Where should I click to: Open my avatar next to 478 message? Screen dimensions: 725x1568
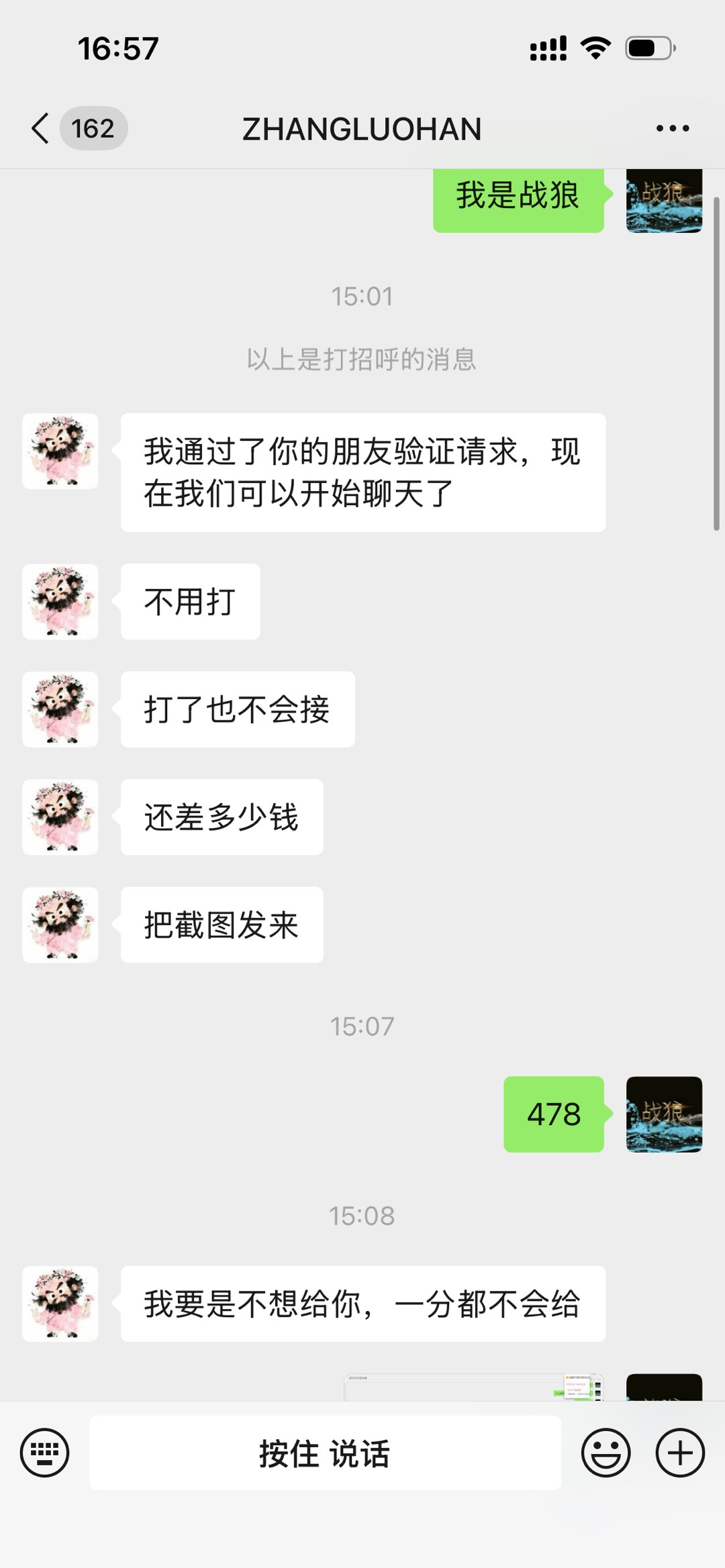tap(664, 1114)
